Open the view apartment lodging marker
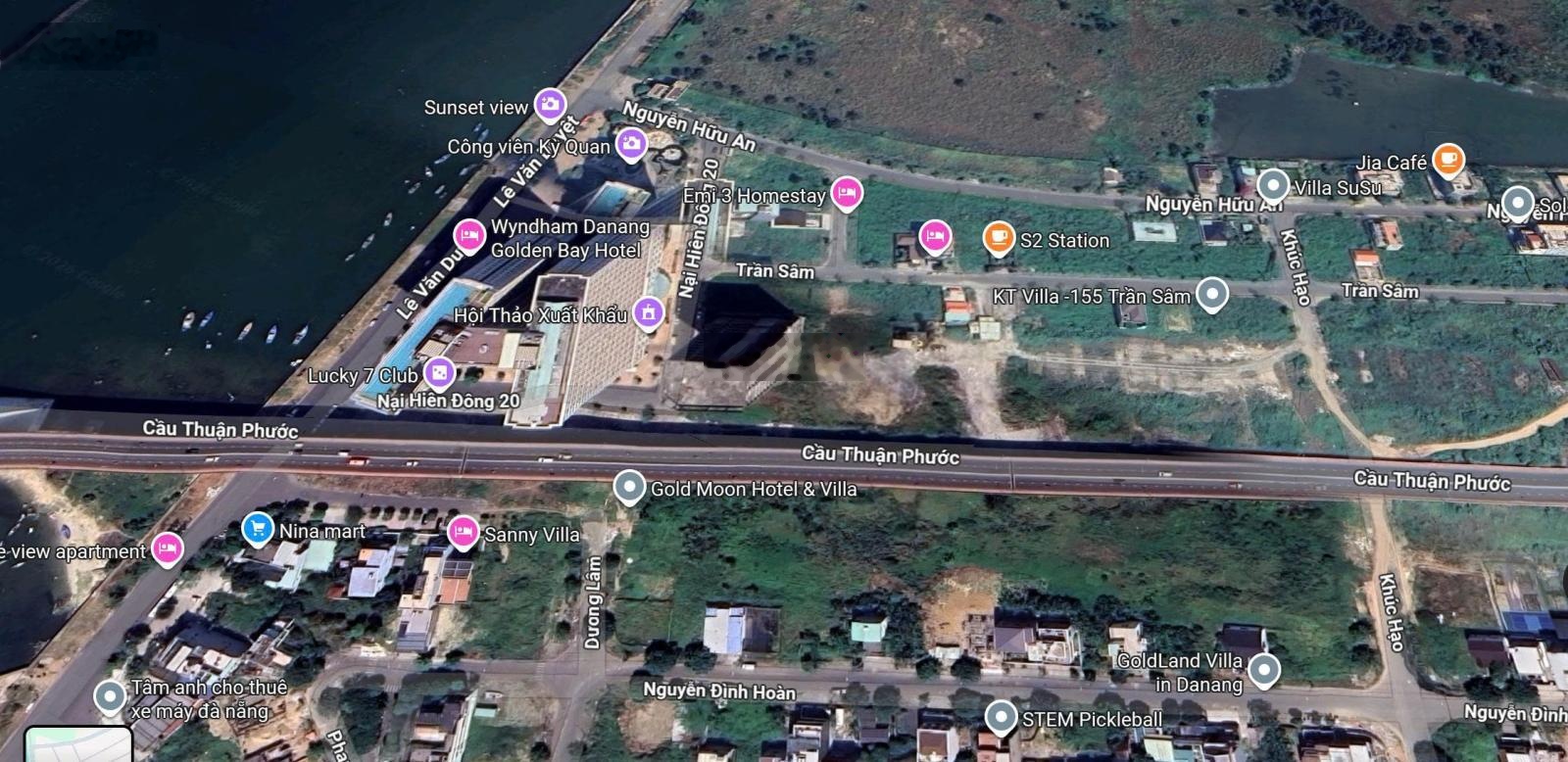Screen dimensions: 1568x762 (x=169, y=548)
